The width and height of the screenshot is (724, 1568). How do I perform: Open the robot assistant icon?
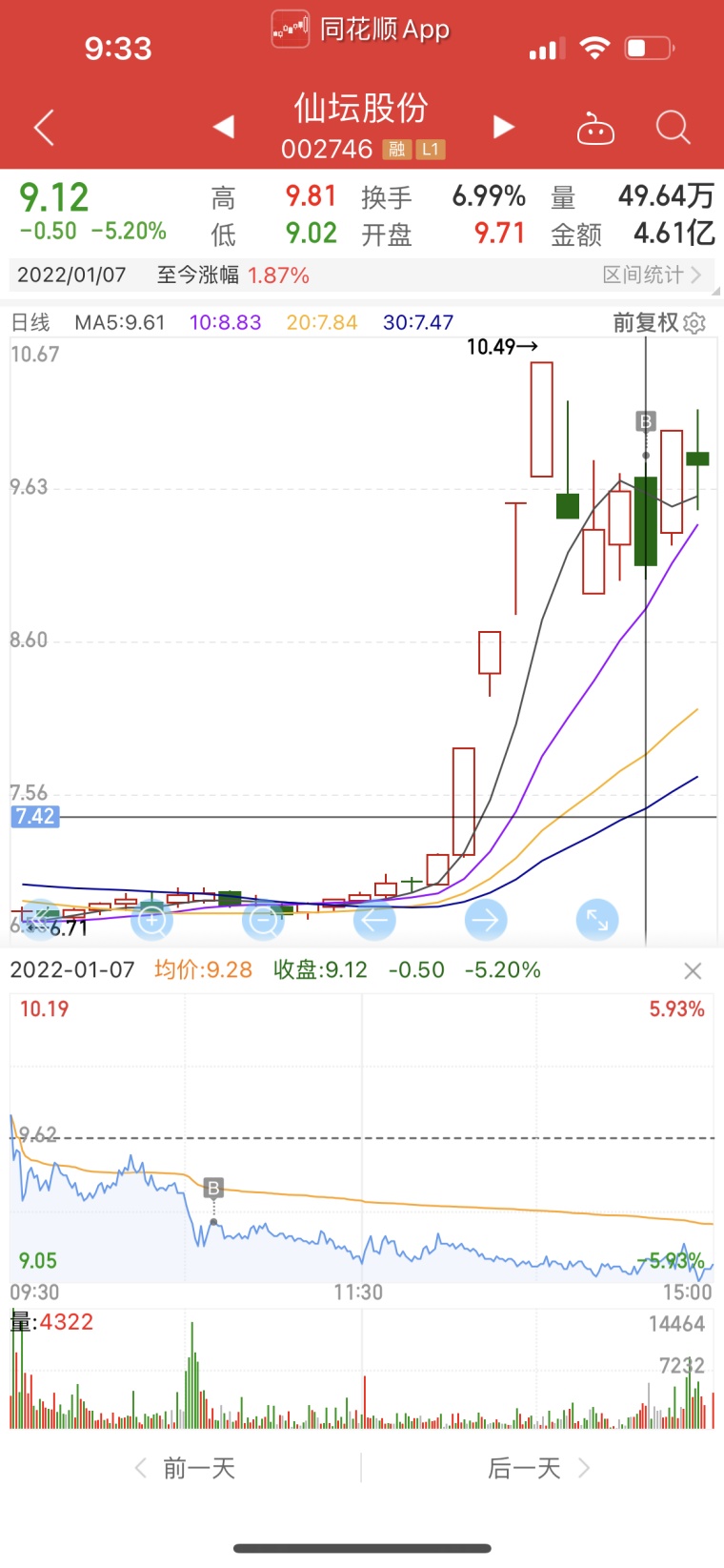[x=595, y=128]
